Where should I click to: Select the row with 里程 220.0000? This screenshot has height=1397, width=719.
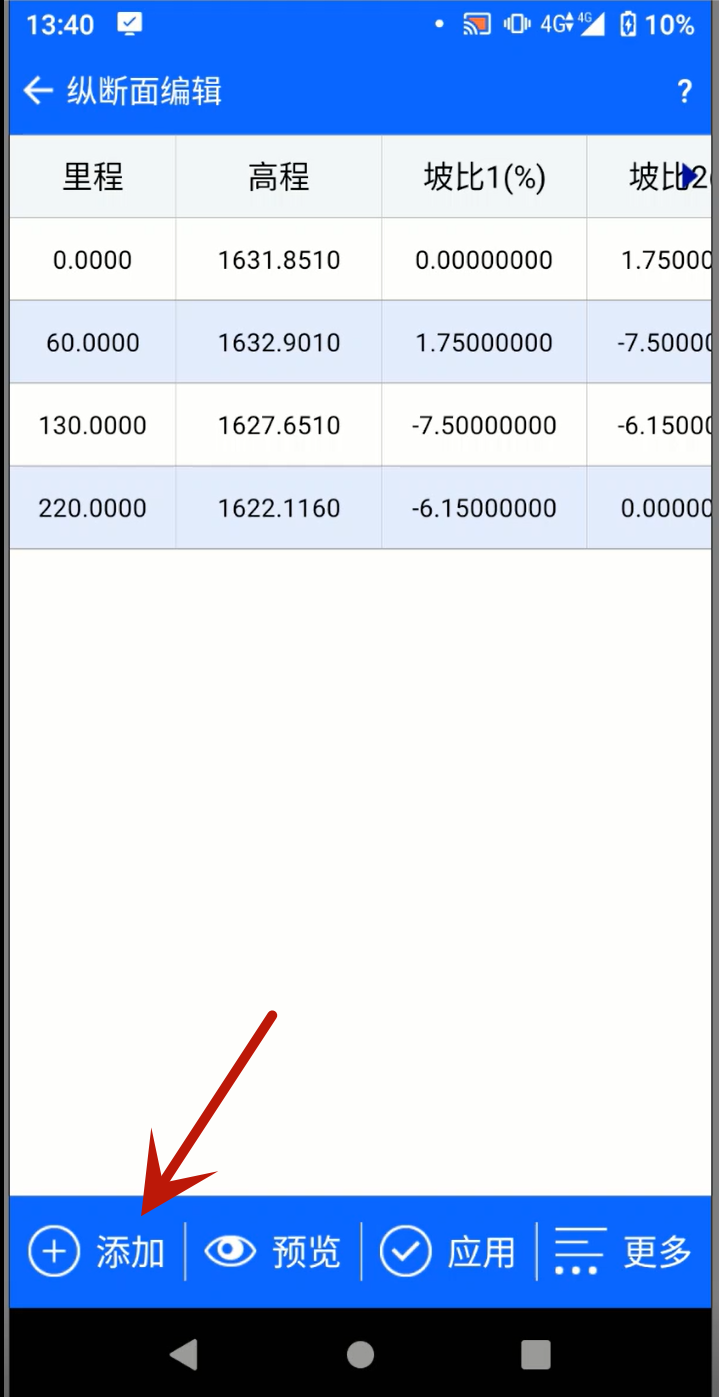(360, 508)
